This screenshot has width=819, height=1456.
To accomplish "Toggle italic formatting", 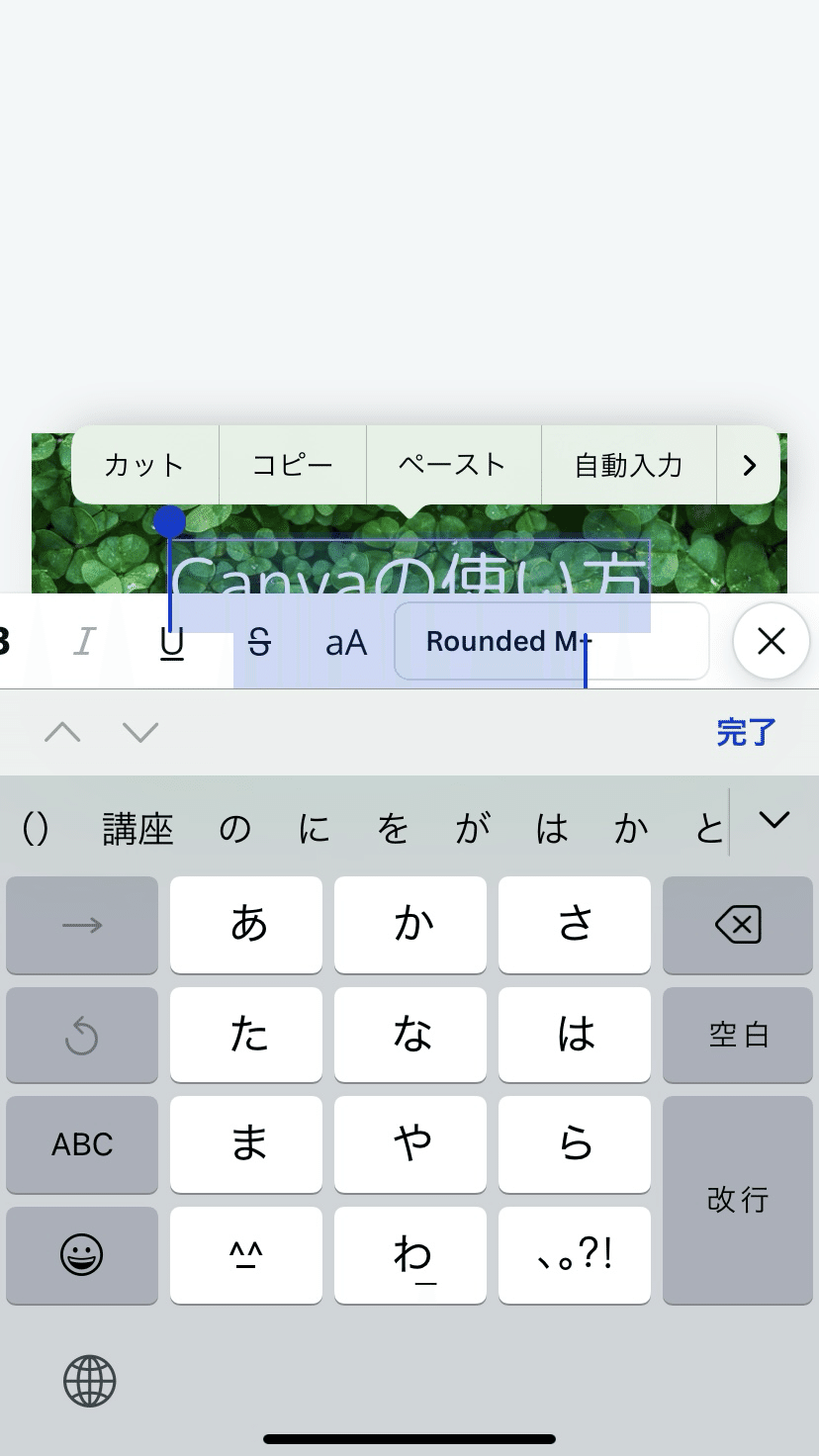I will (x=85, y=642).
